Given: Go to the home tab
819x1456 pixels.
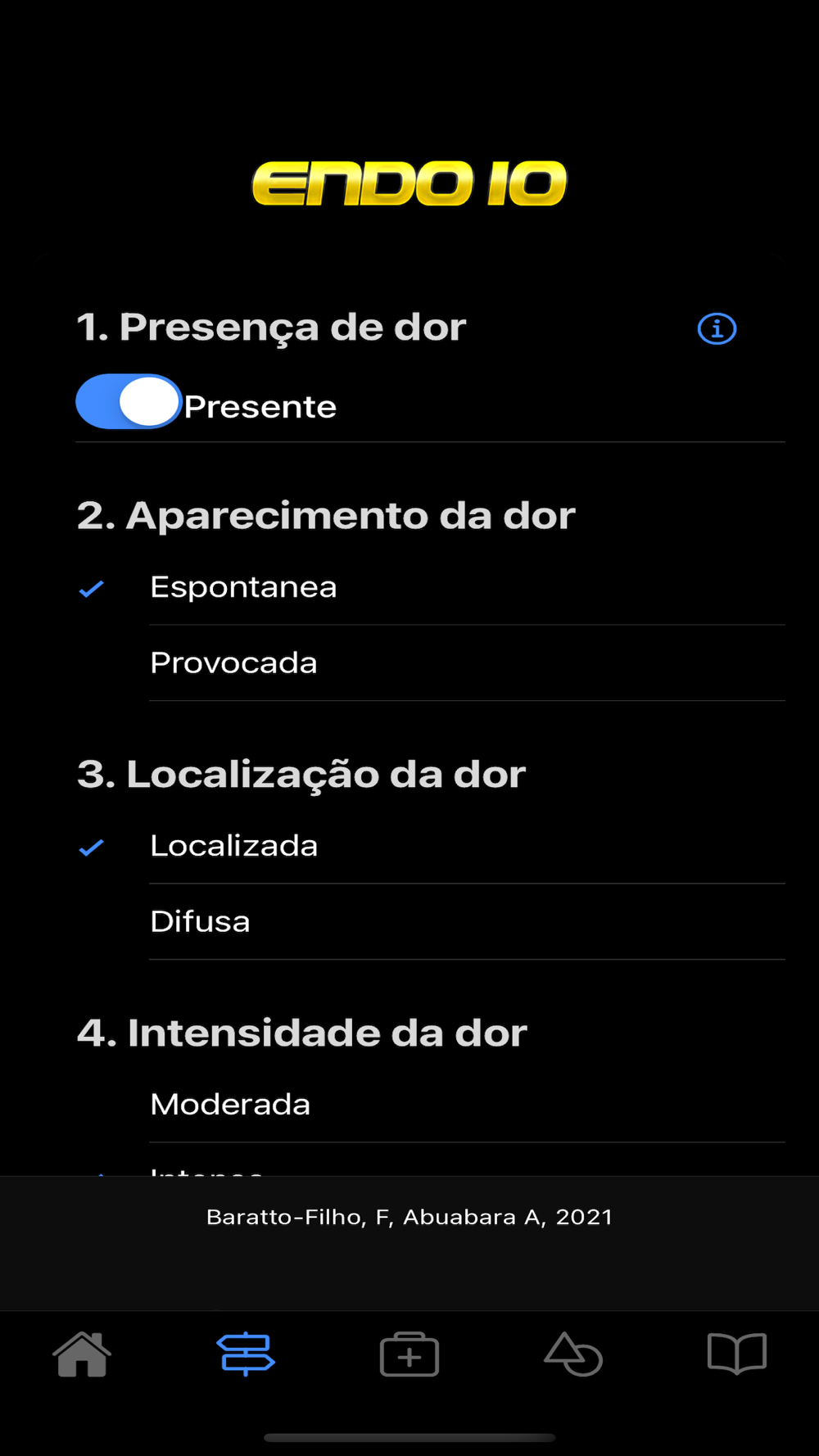Looking at the screenshot, I should (x=82, y=1354).
